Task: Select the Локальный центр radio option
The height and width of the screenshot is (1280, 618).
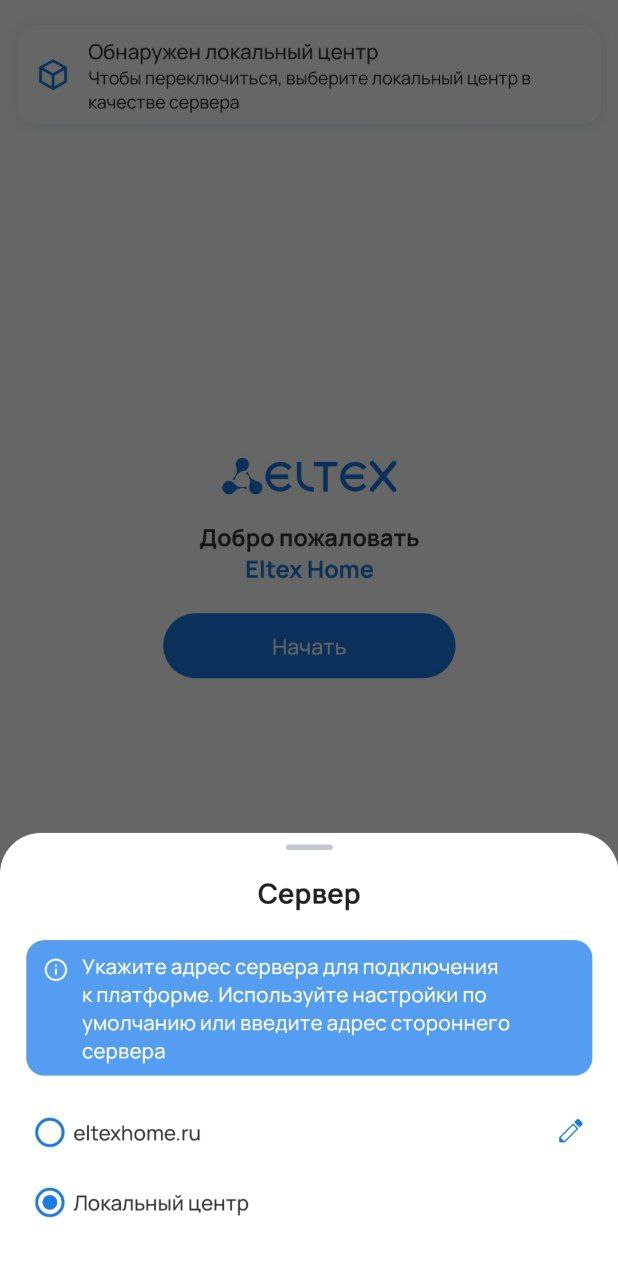Action: pos(50,1203)
